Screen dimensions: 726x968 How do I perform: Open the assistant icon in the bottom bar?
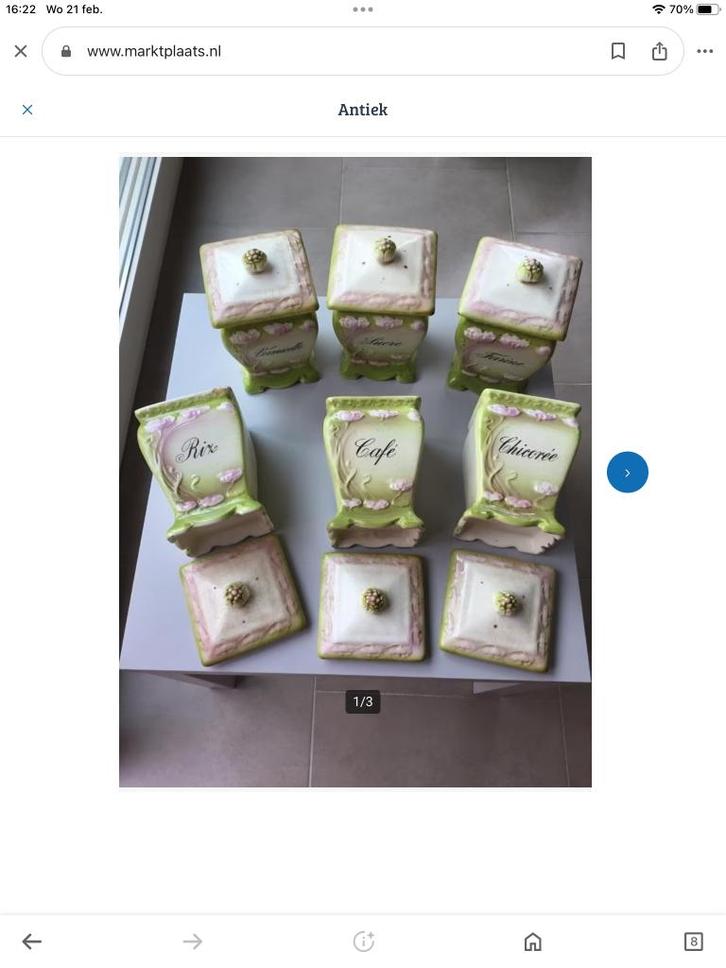point(363,941)
